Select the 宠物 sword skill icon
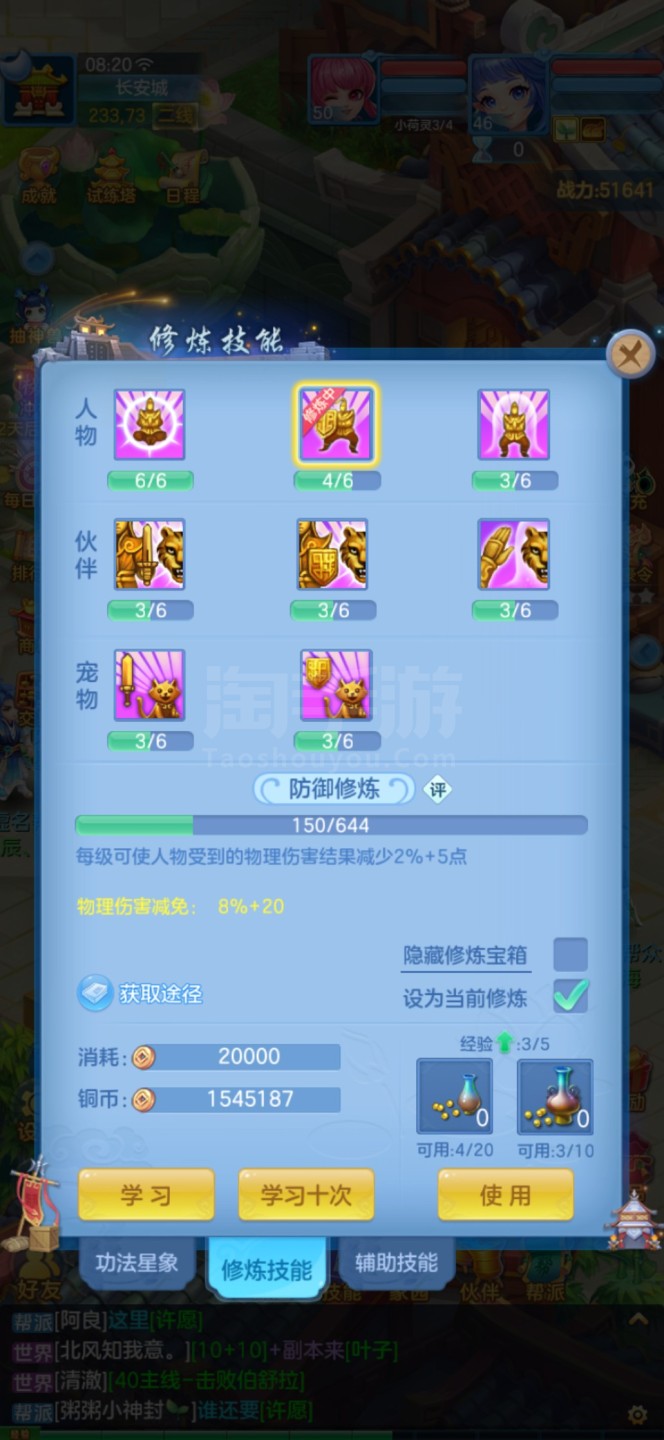Viewport: 664px width, 1440px height. [x=150, y=685]
